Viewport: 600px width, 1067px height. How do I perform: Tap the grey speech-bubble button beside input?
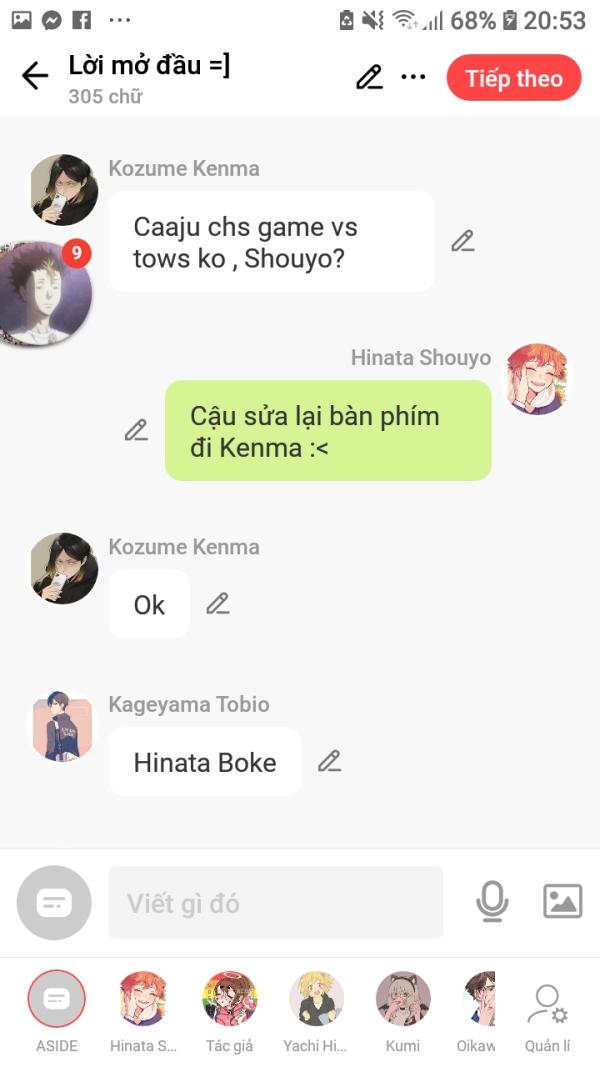click(54, 902)
